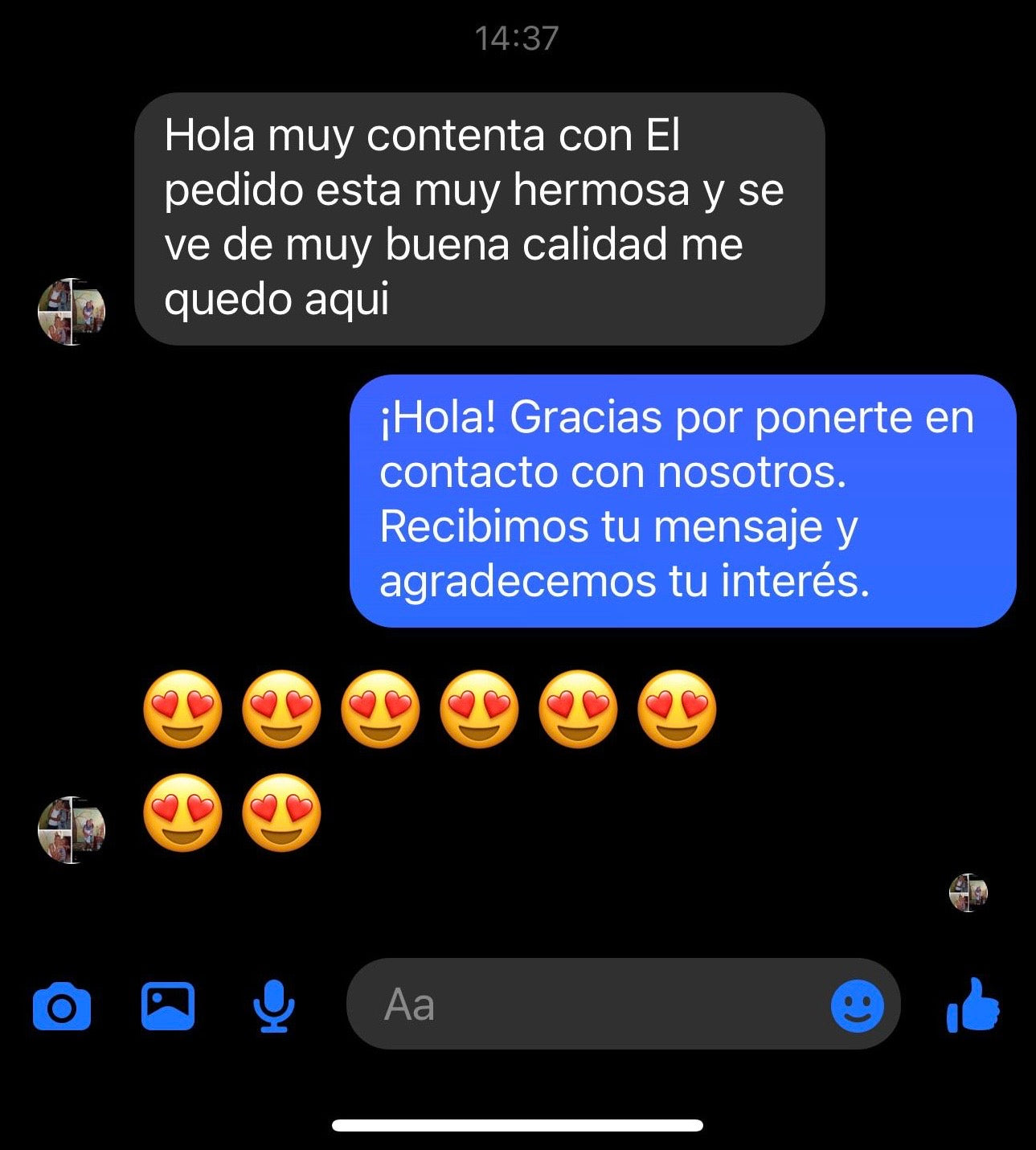This screenshot has height=1150, width=1036.
Task: Open sender's avatar beside the heart-eyes emojis
Action: [x=72, y=830]
